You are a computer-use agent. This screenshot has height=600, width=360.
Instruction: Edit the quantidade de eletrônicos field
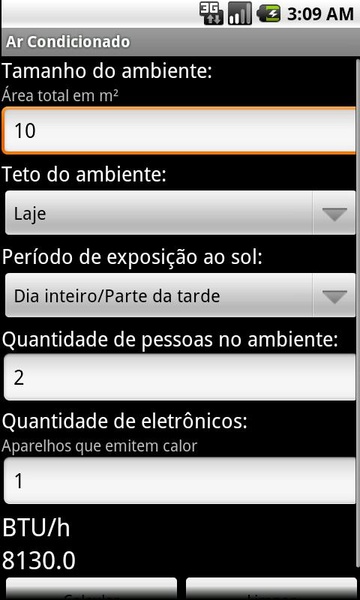pos(180,481)
